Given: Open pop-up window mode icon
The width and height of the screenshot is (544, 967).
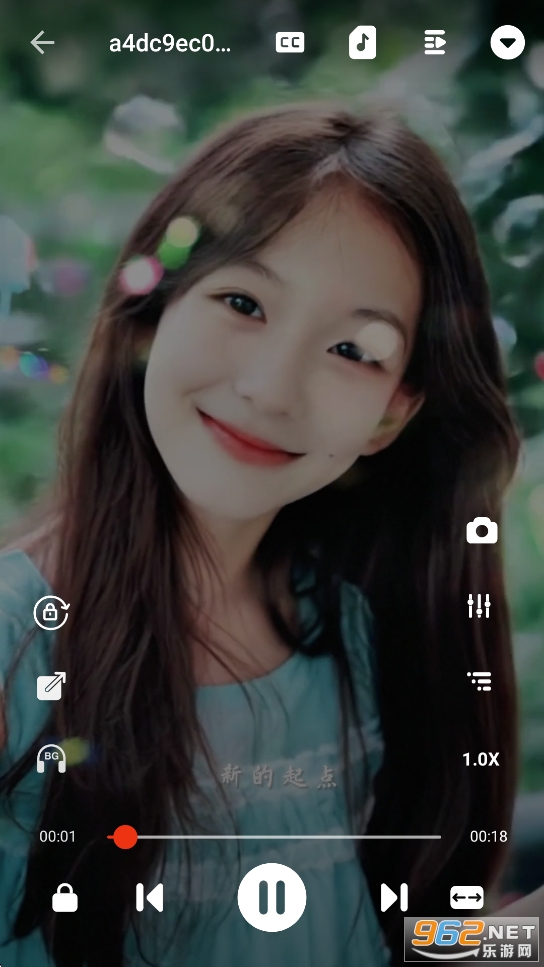Looking at the screenshot, I should [x=51, y=686].
